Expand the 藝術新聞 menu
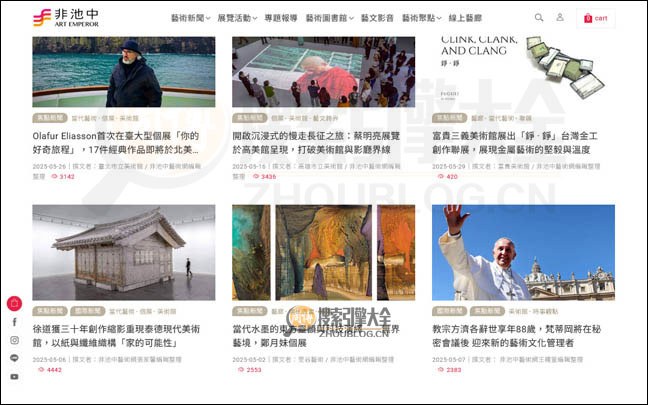The image size is (648, 405). click(x=192, y=18)
